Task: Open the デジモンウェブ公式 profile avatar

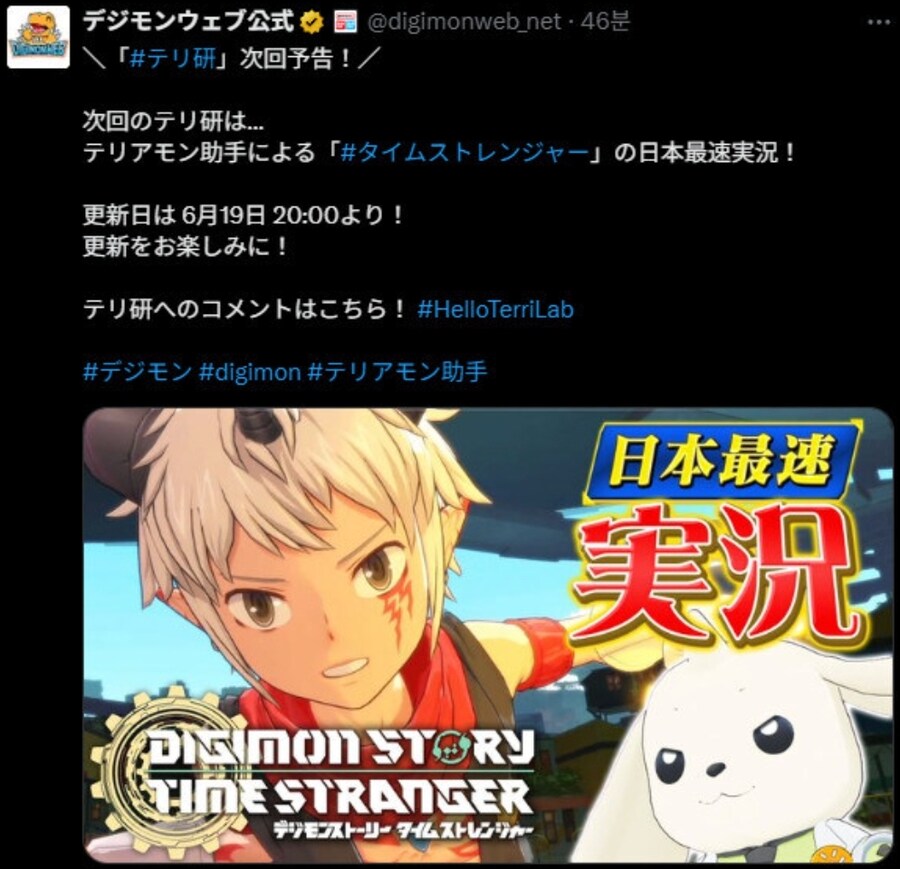Action: [38, 36]
